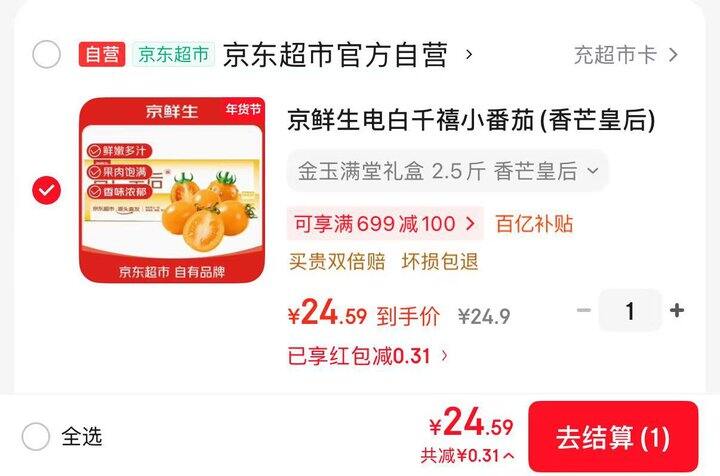This screenshot has height=476, width=720.
Task: Select the 京东超市官方自营 store checkbox
Action: click(46, 54)
